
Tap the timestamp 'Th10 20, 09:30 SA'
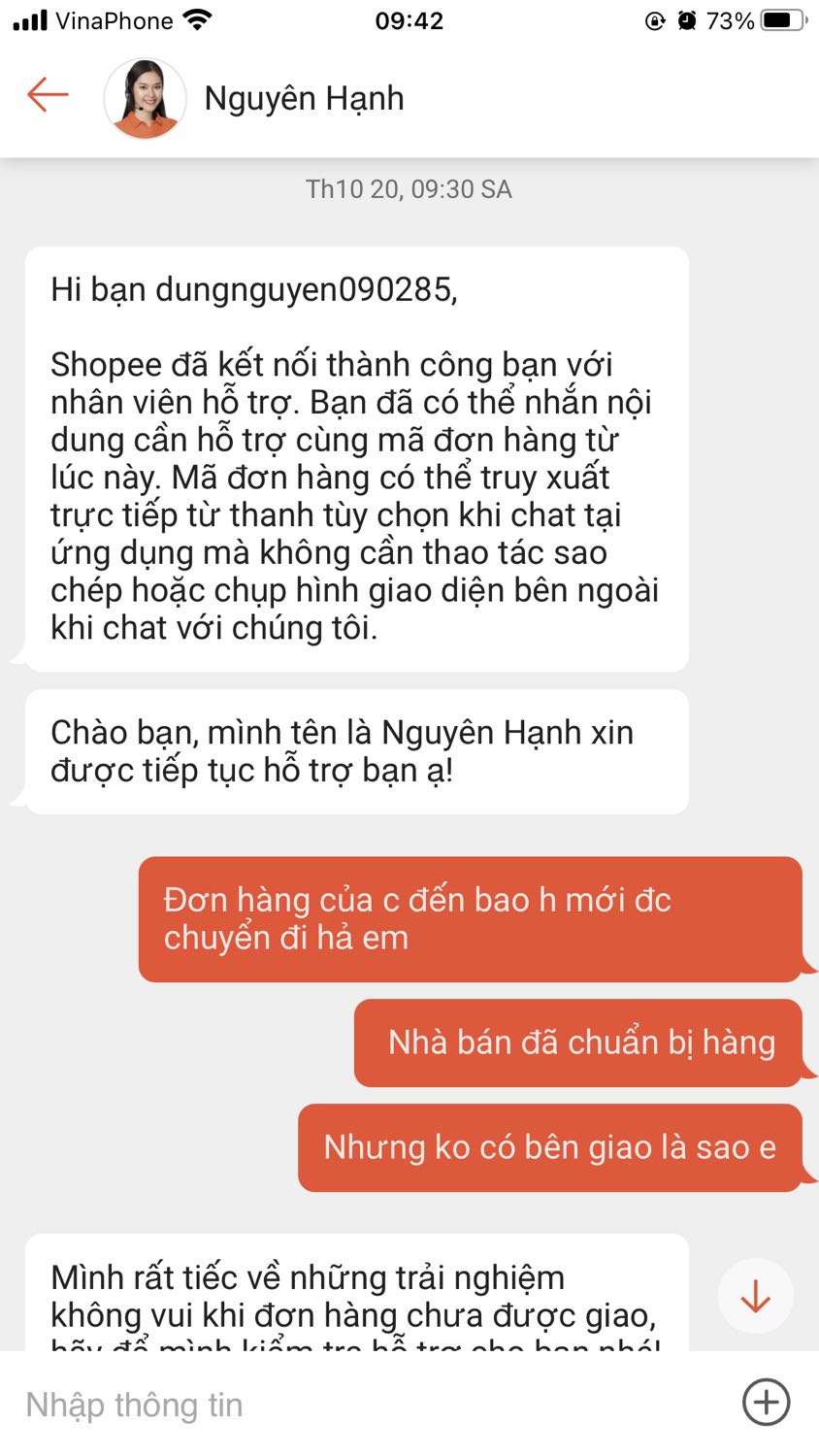coord(409,189)
